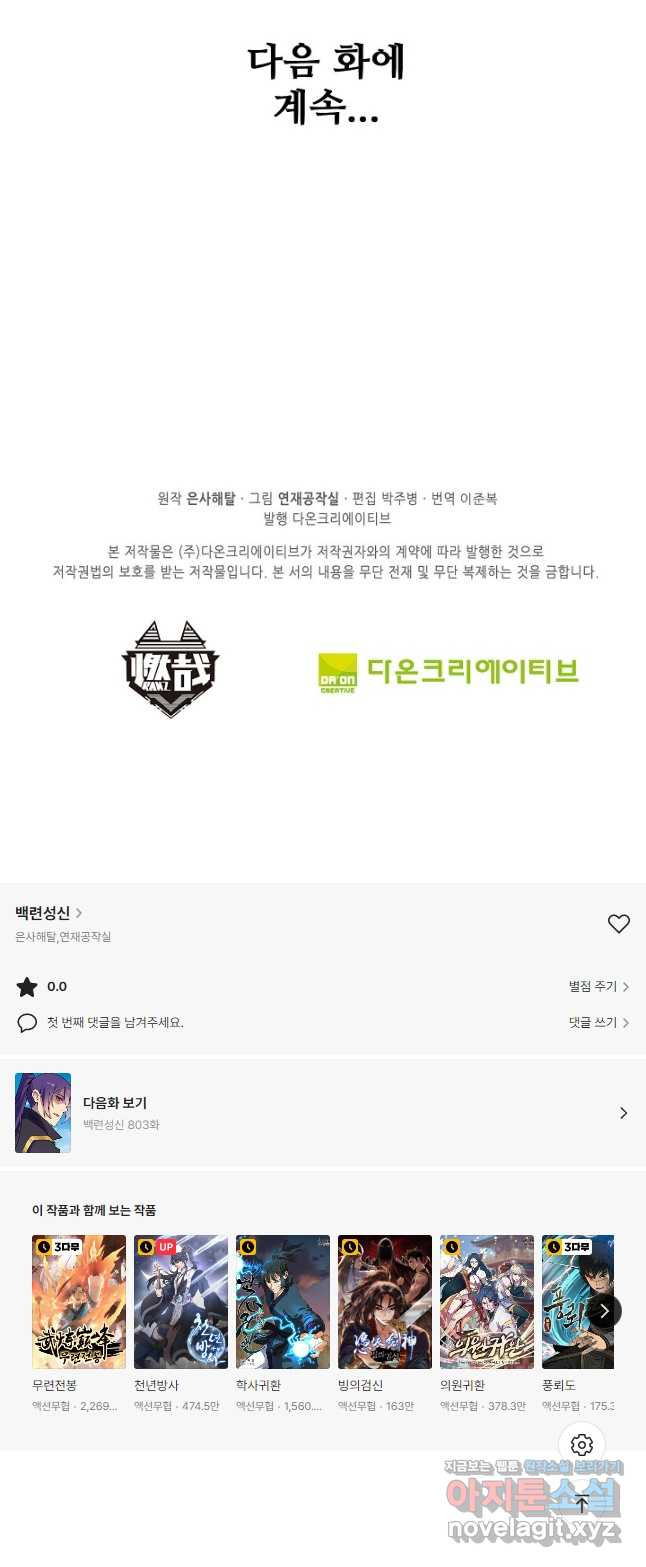Like this webtoon with the heart icon
646x1567 pixels.
619,924
